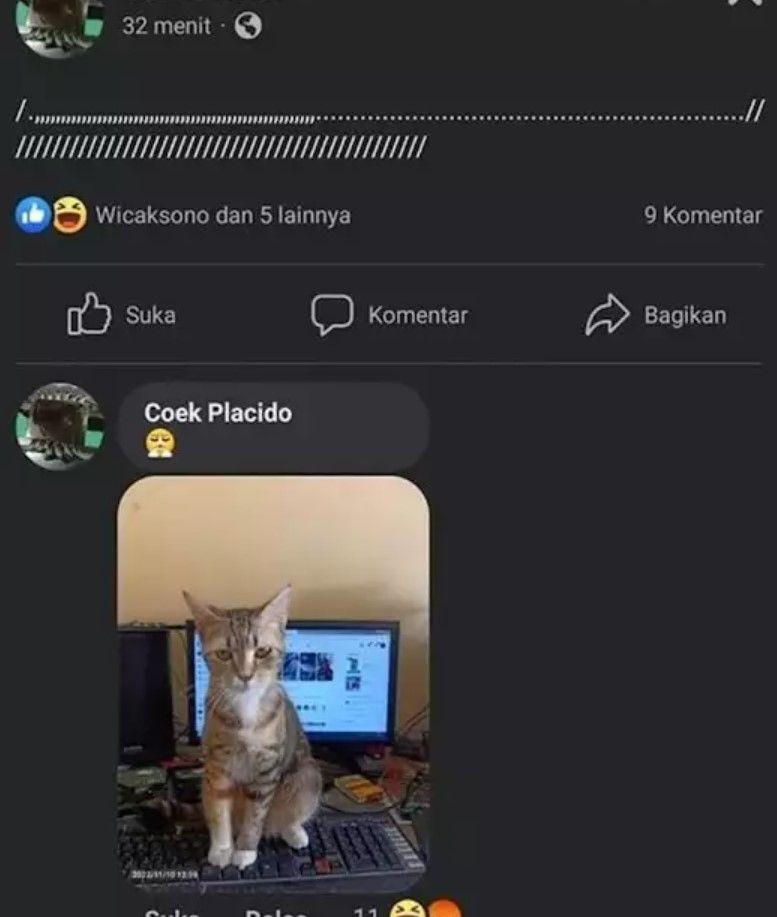Tap Komentar to write a comment
The height and width of the screenshot is (917, 777).
click(389, 315)
